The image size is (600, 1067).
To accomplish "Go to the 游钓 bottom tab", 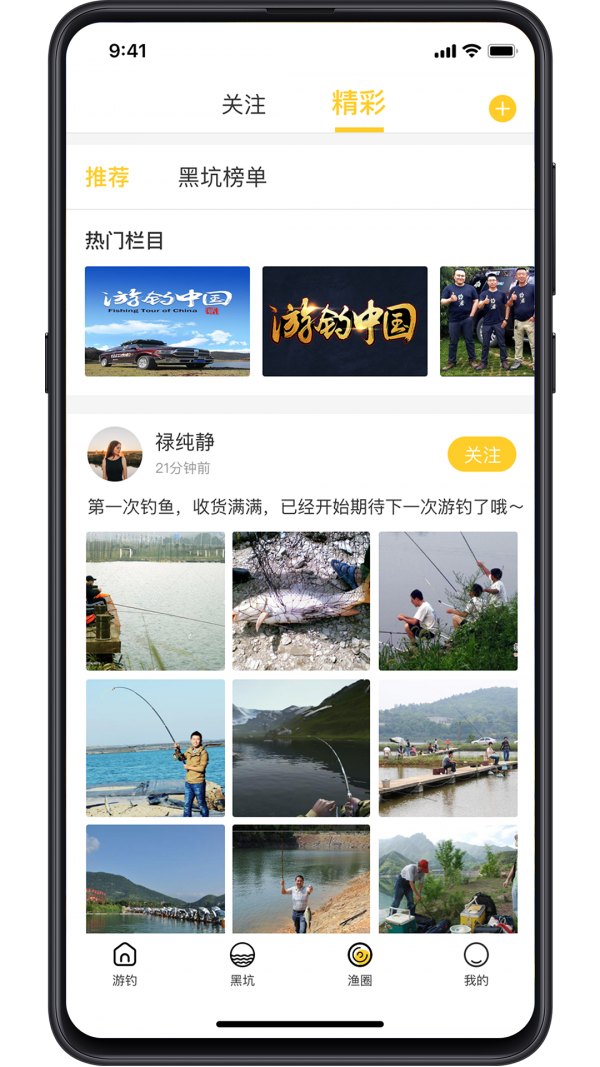I will (x=124, y=964).
